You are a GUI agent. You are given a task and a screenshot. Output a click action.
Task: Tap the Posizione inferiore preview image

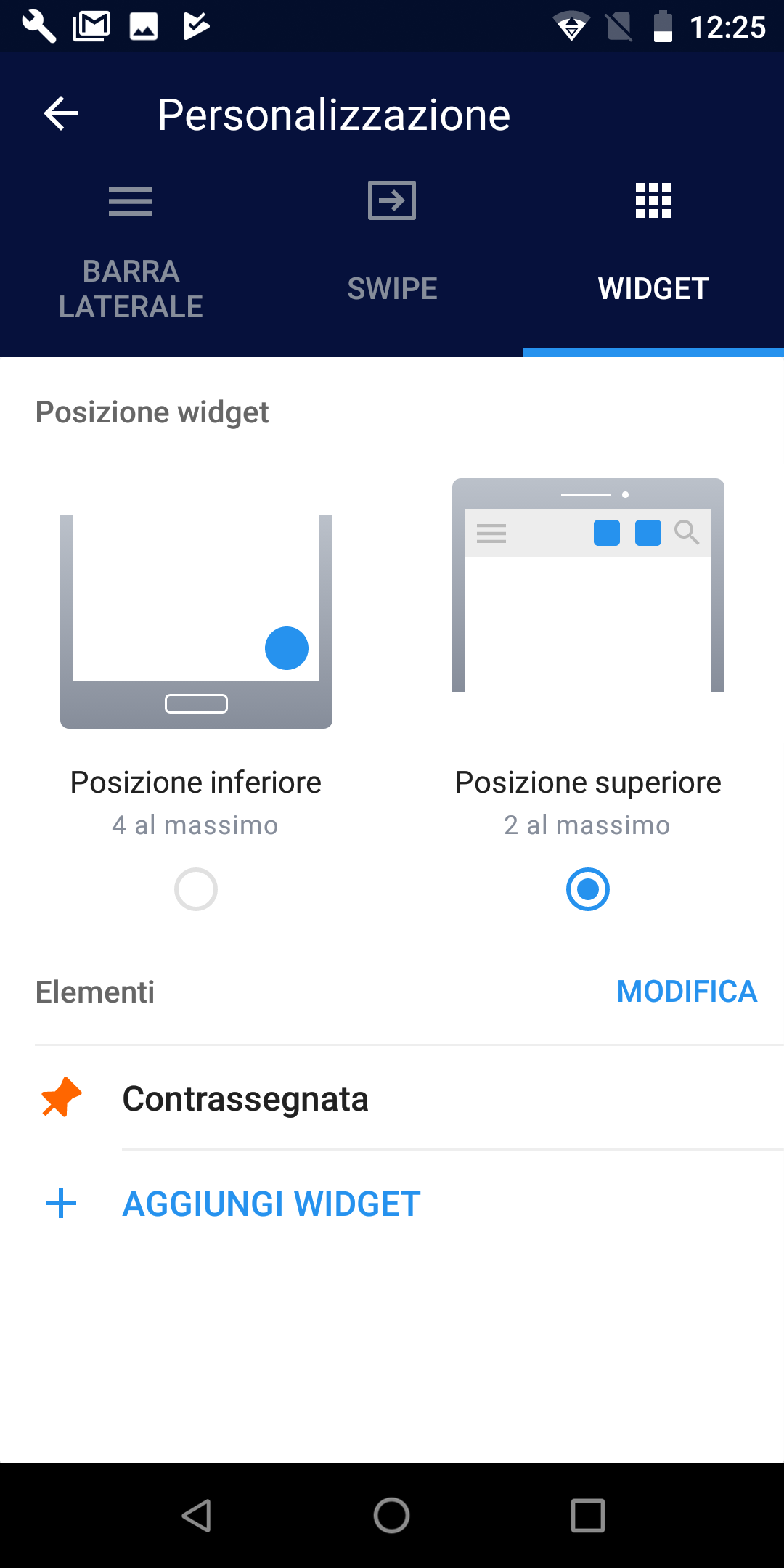tap(196, 621)
